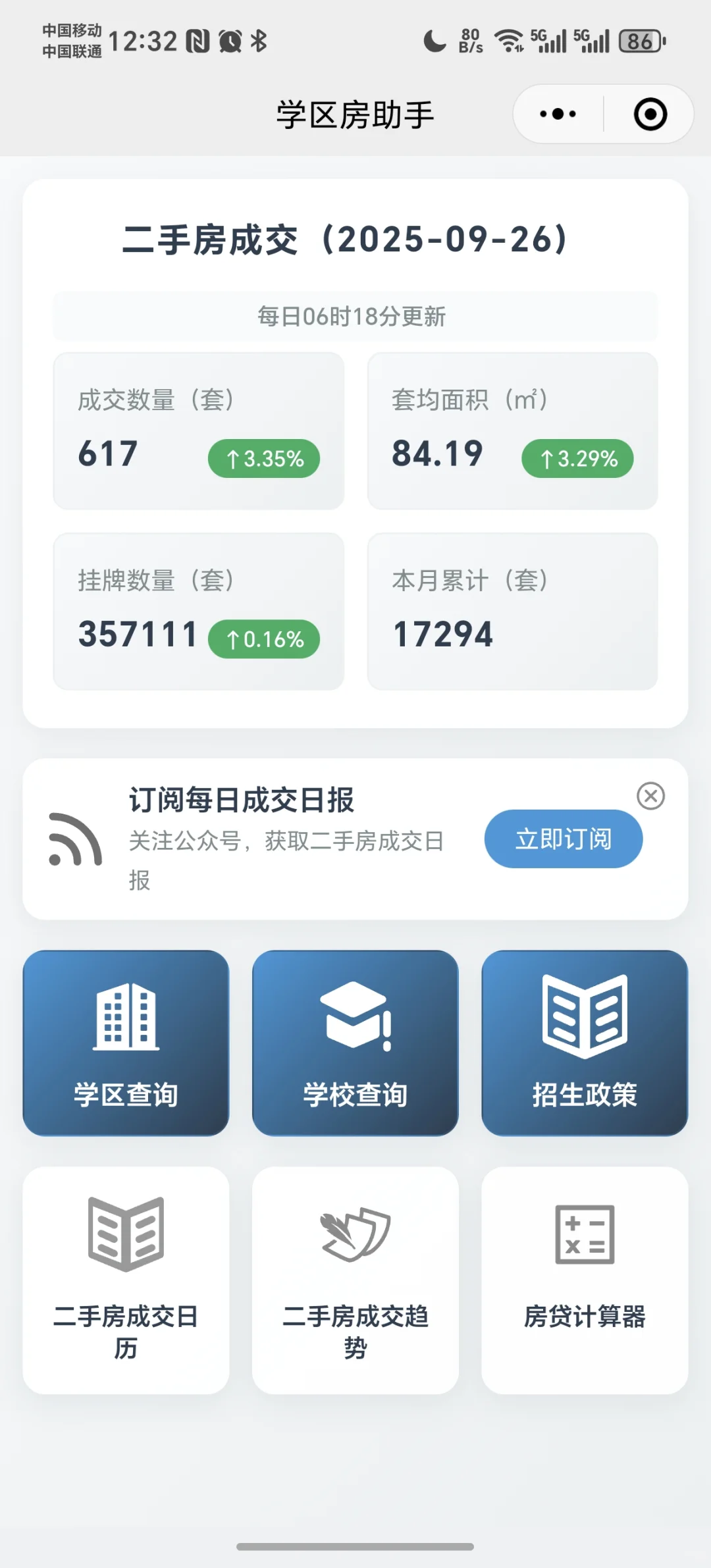This screenshot has height=1568, width=711.
Task: View 二手房成交趋势
Action: 355,1280
